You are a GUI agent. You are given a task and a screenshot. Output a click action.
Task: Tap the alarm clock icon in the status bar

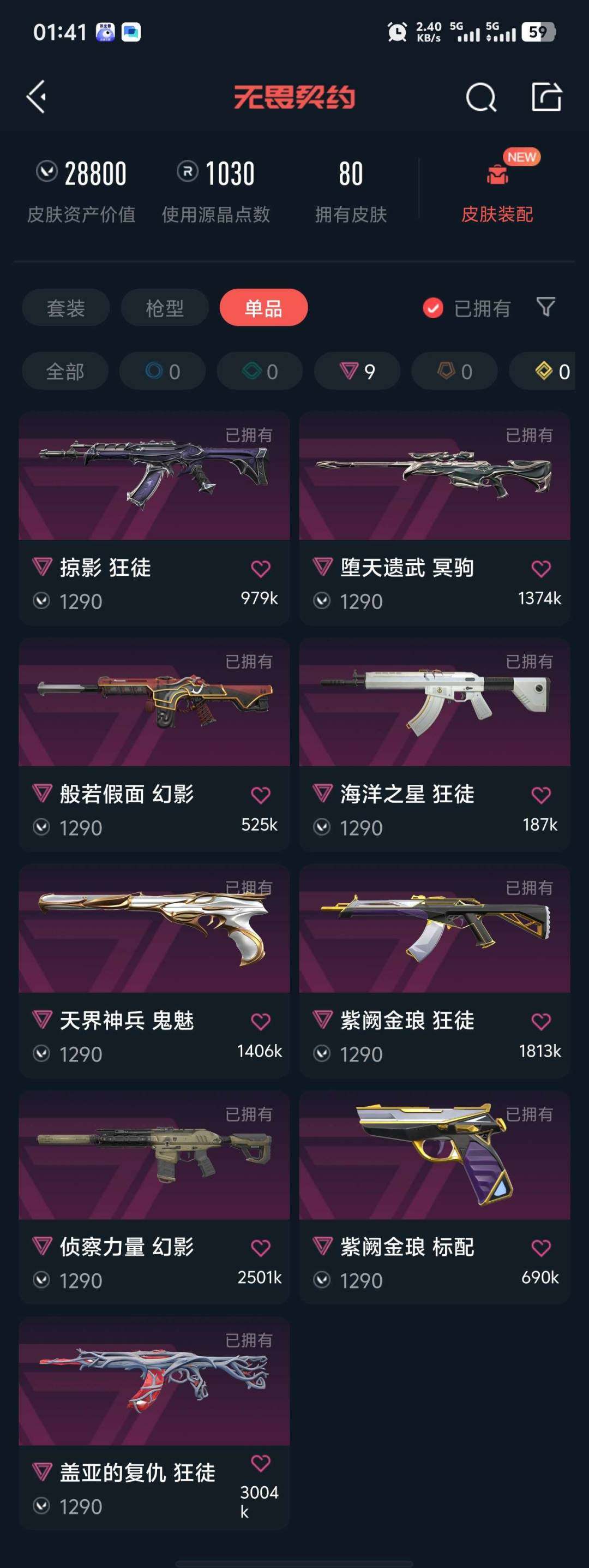396,32
